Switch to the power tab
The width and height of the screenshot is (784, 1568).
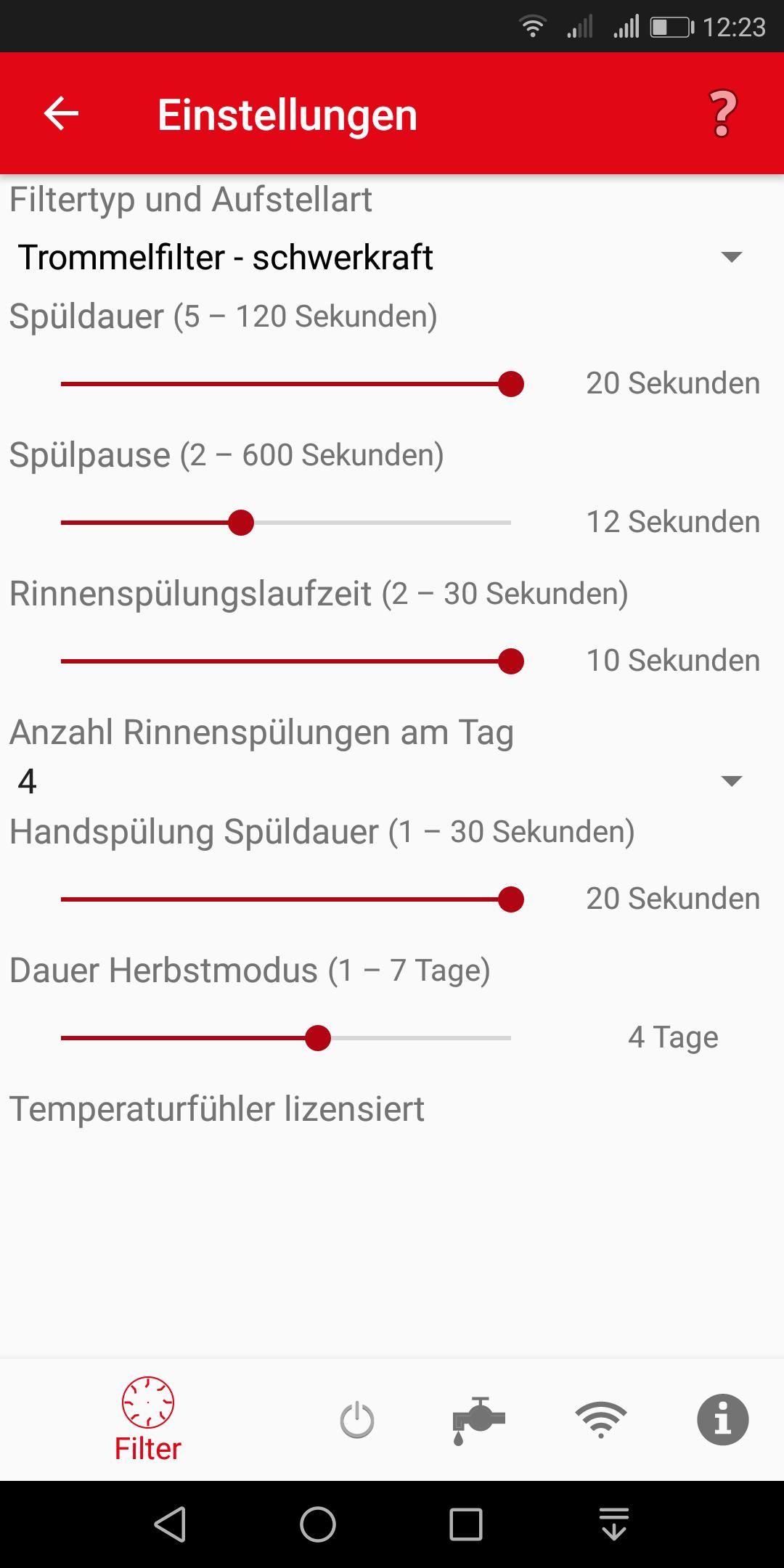click(x=357, y=1421)
